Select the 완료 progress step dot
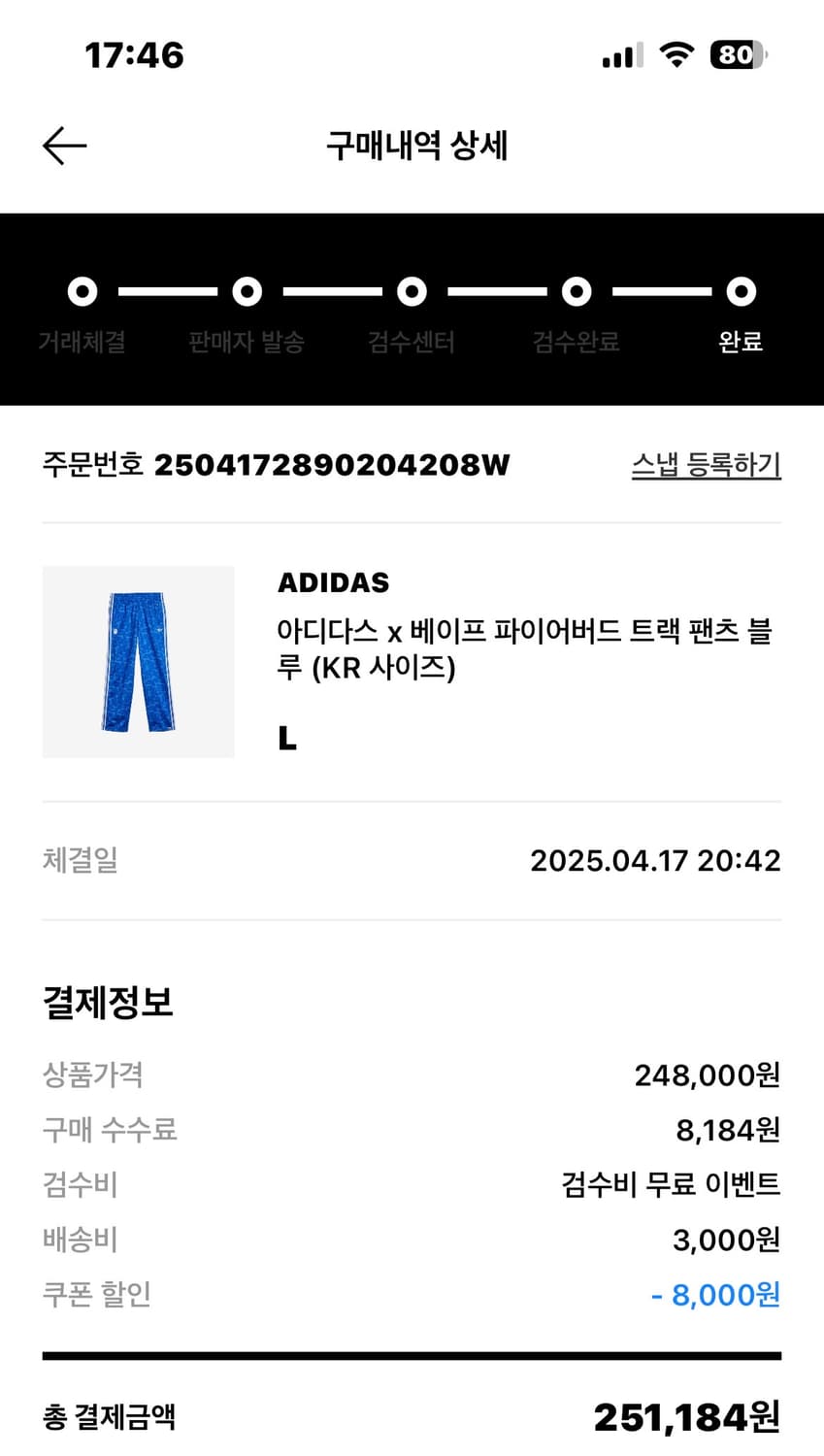This screenshot has height=1456, width=824. [741, 291]
